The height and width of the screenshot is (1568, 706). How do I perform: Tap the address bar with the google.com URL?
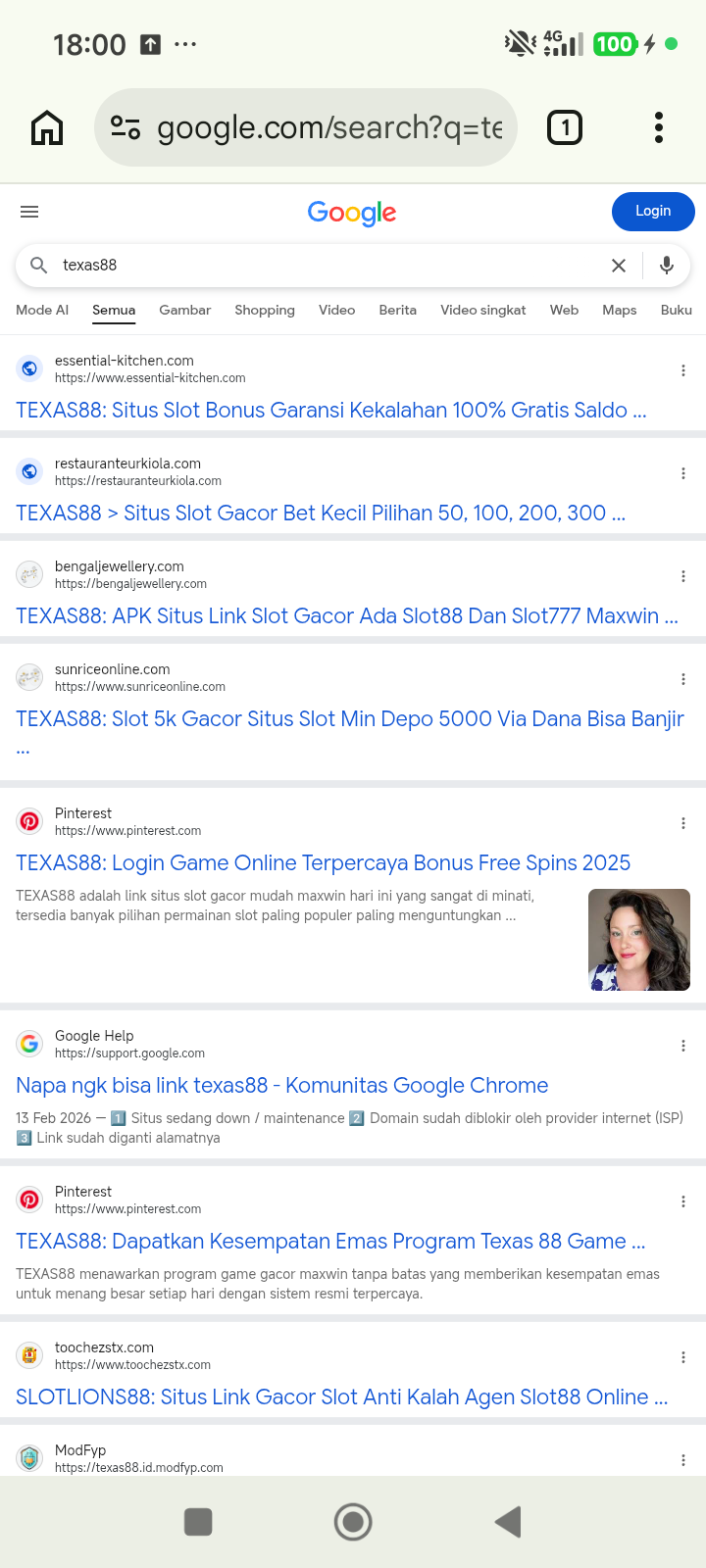(306, 127)
